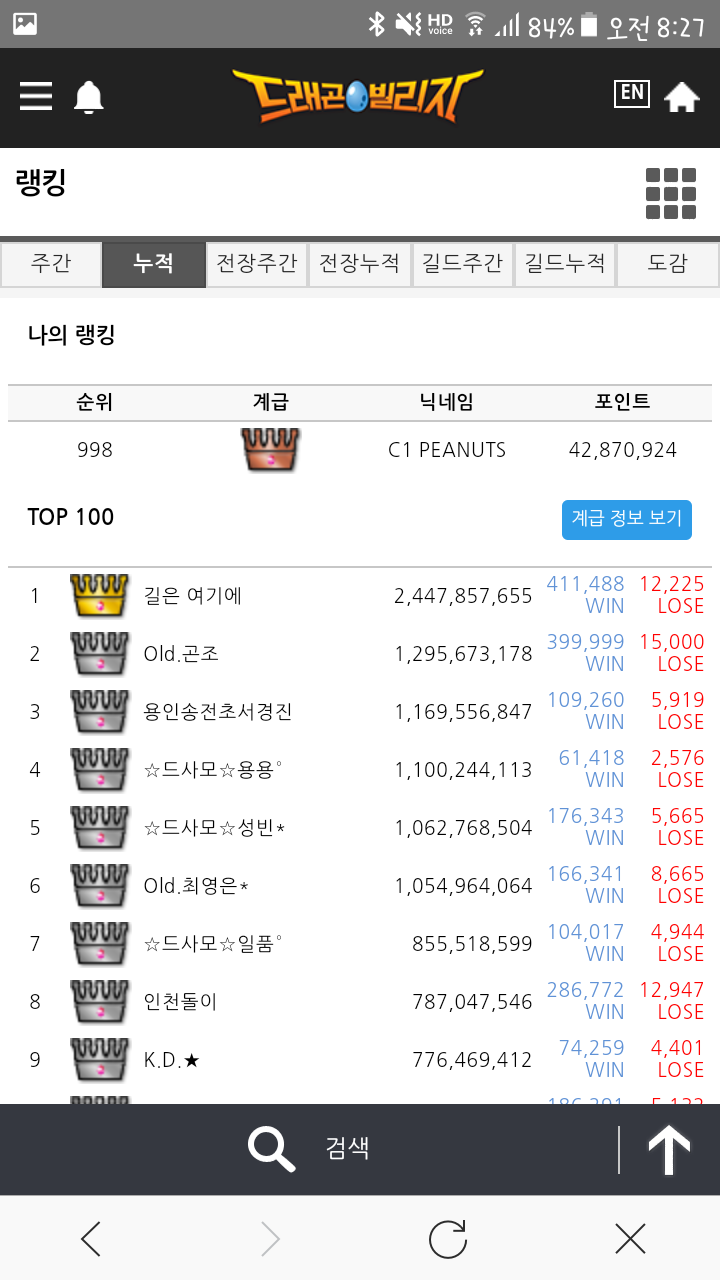Switch to the 길드주간 tab
This screenshot has height=1280, width=720.
click(x=462, y=265)
